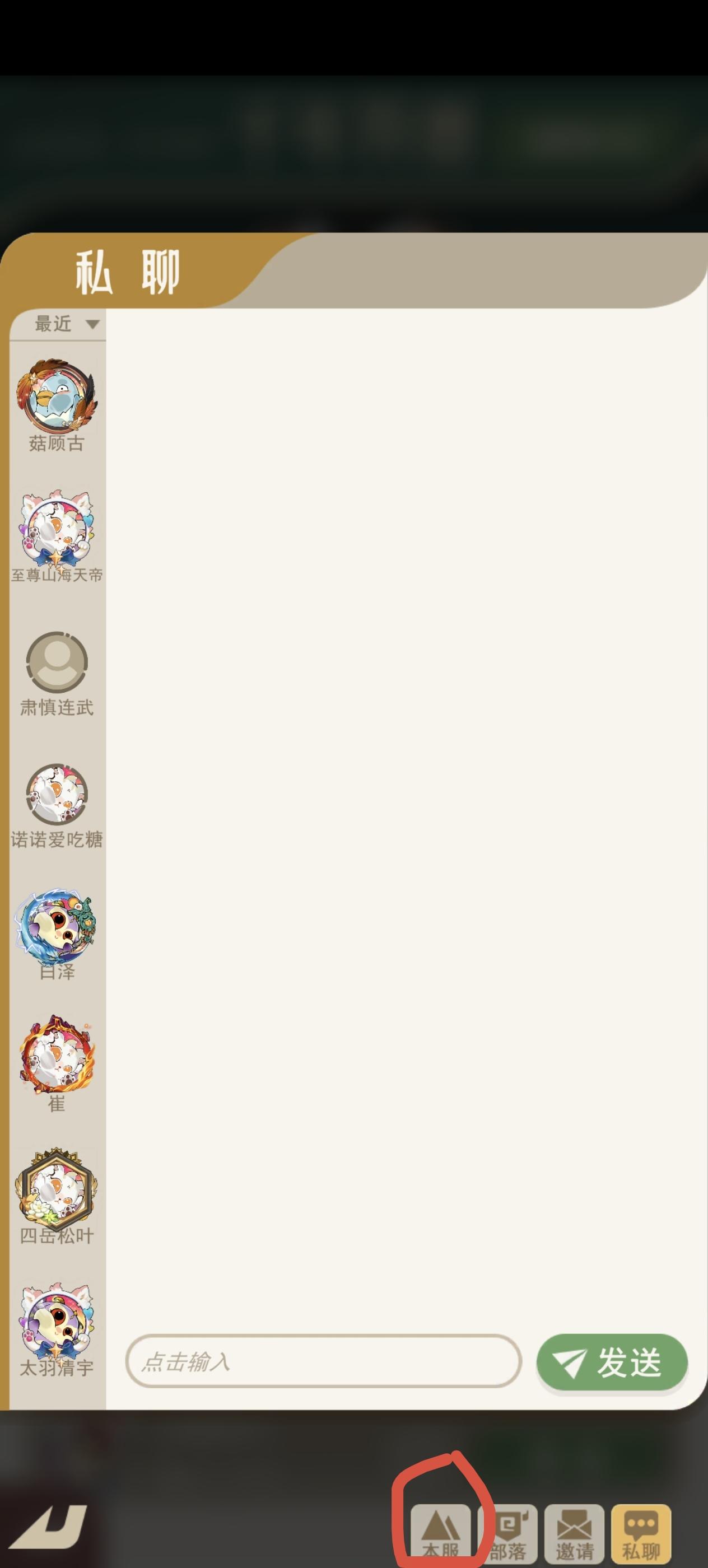Open the 最近 recent contacts dropdown

click(55, 324)
